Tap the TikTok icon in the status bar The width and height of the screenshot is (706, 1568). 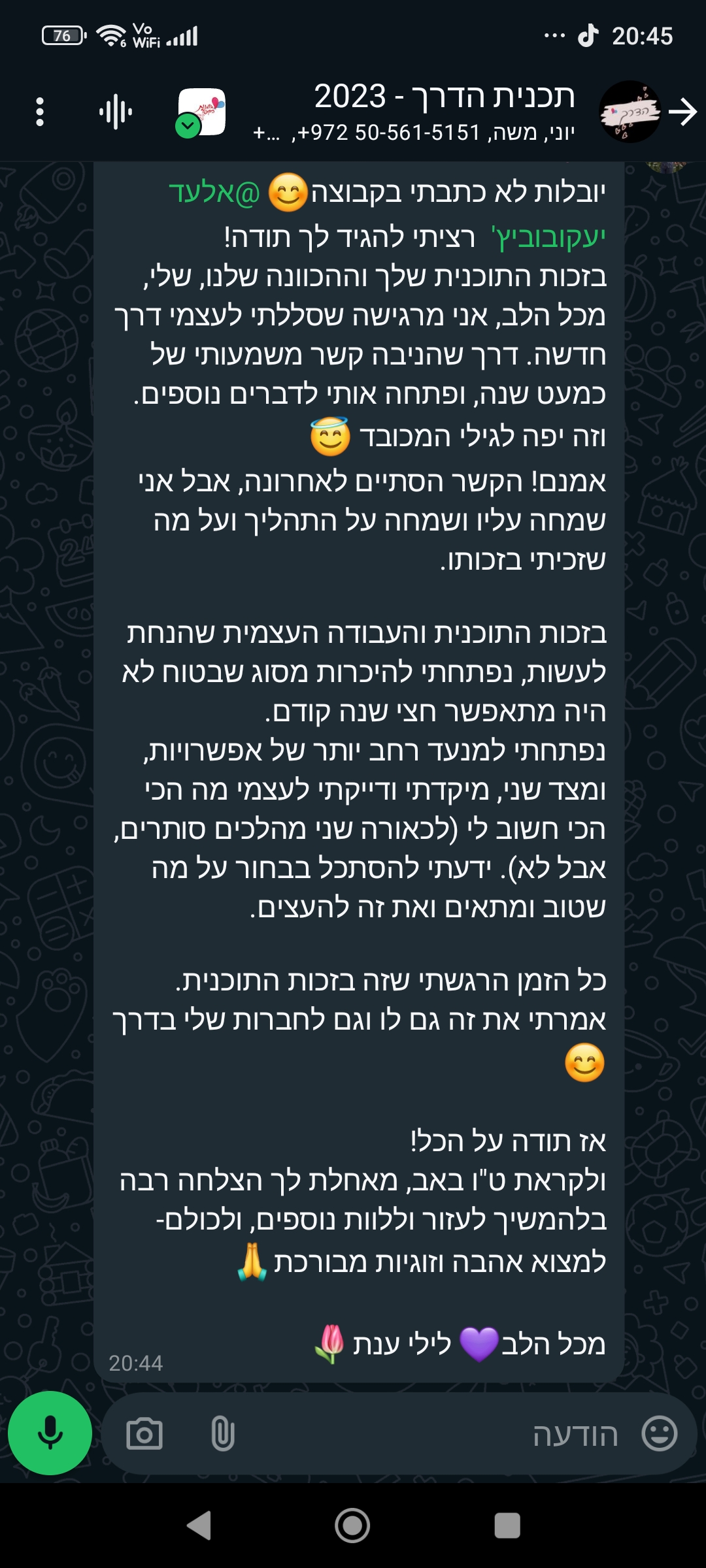pyautogui.click(x=588, y=36)
